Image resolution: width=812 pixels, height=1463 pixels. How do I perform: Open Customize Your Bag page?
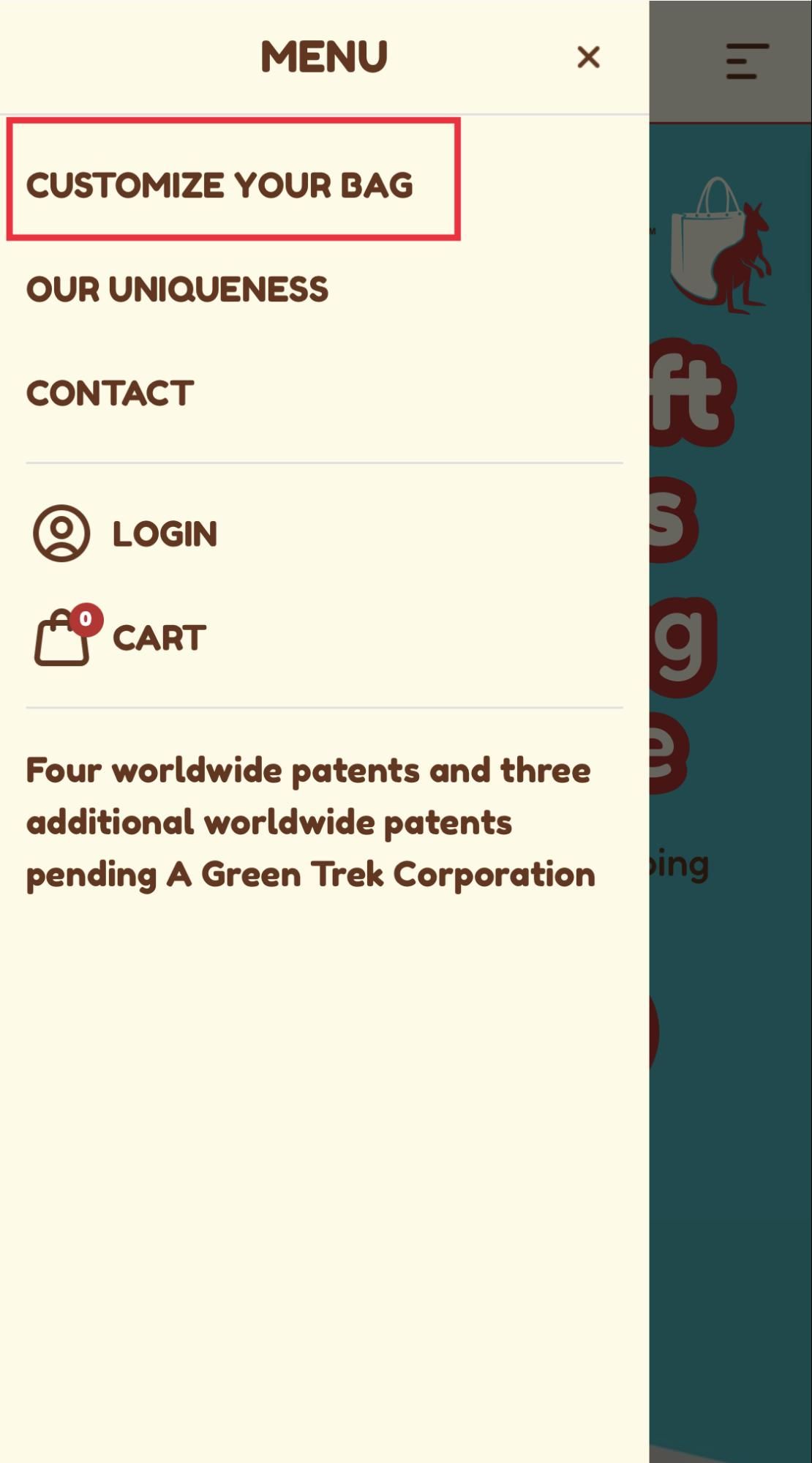220,185
